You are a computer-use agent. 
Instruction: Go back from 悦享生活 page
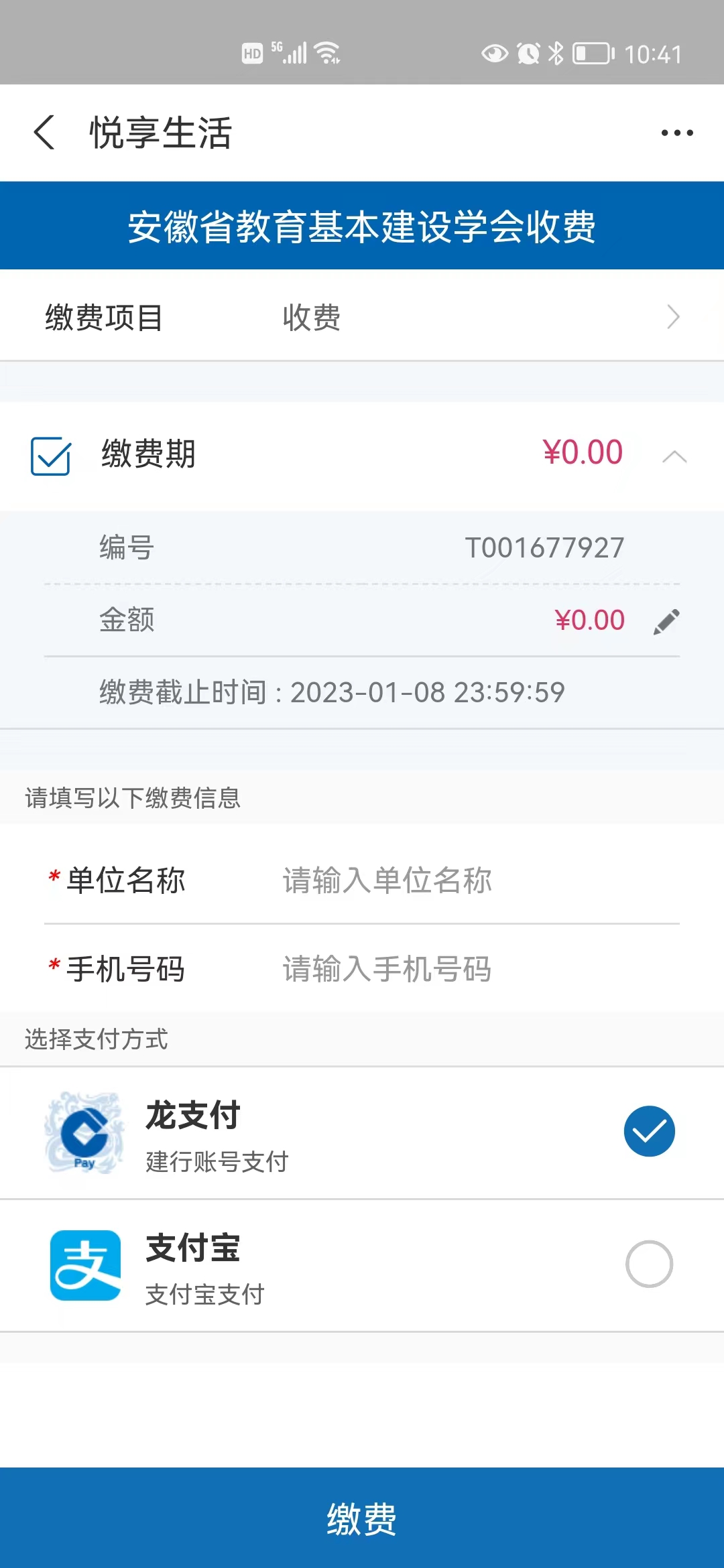pyautogui.click(x=44, y=132)
